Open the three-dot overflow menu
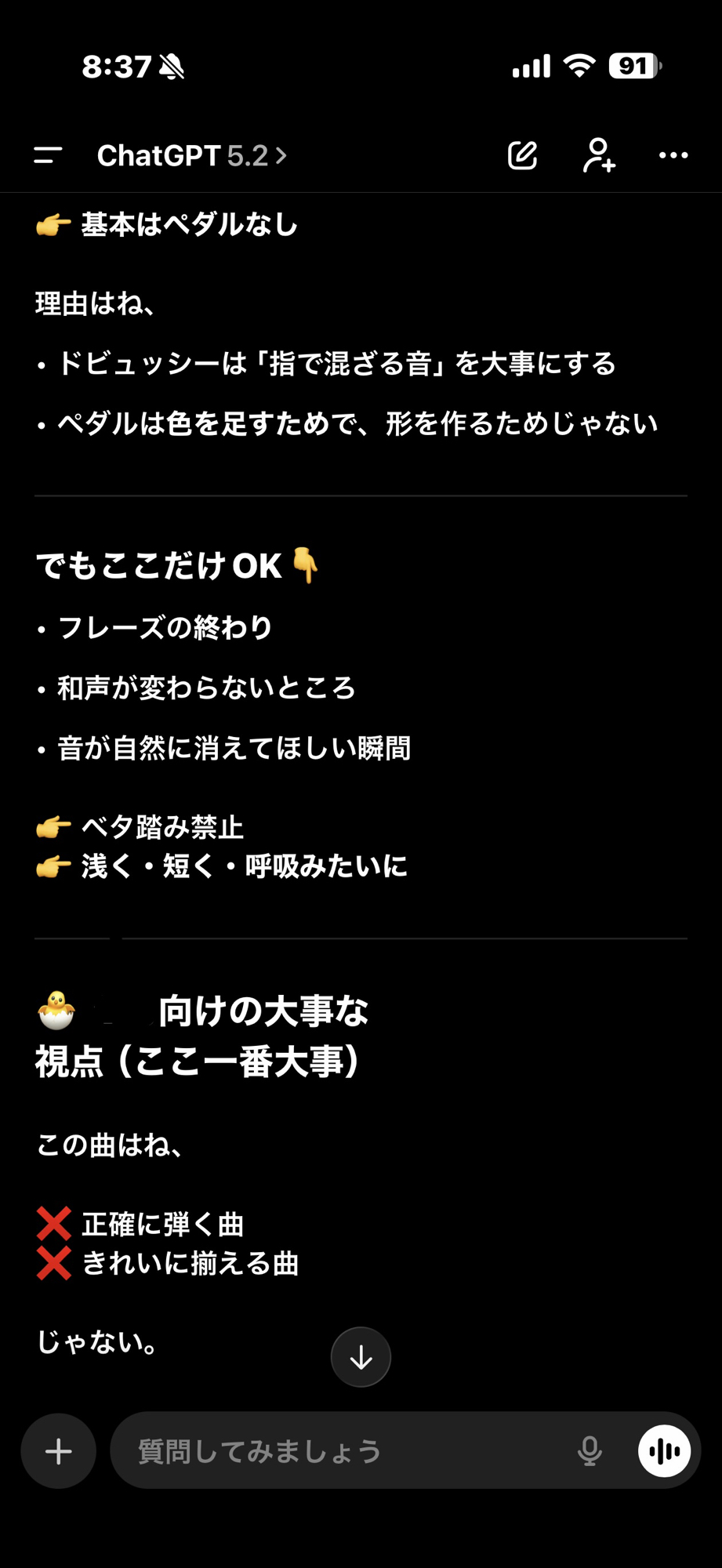 [x=673, y=155]
